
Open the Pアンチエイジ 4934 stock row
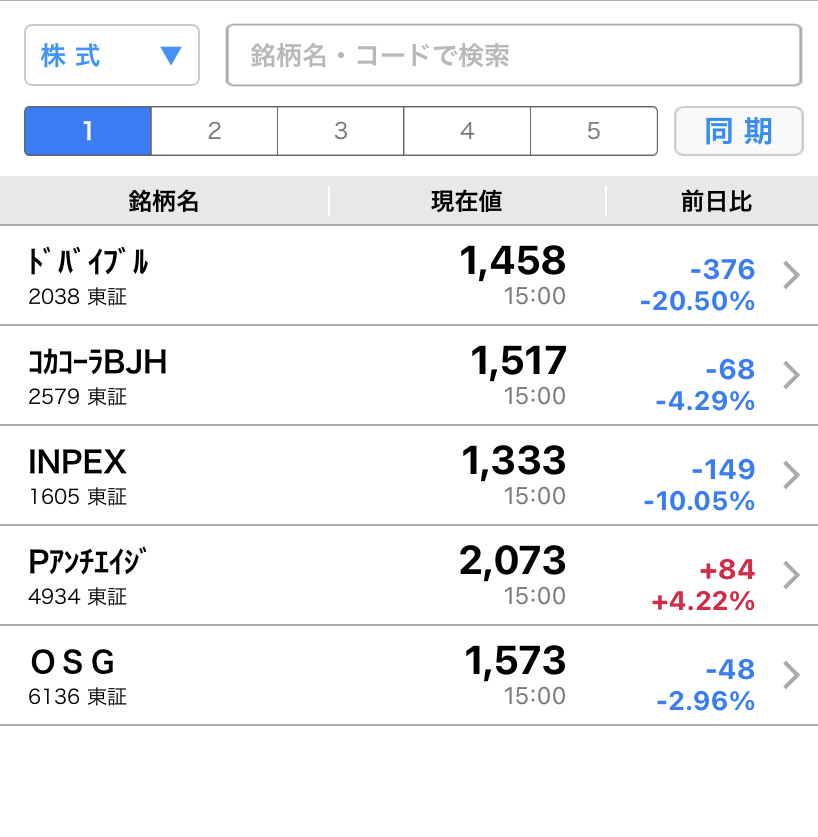click(409, 576)
